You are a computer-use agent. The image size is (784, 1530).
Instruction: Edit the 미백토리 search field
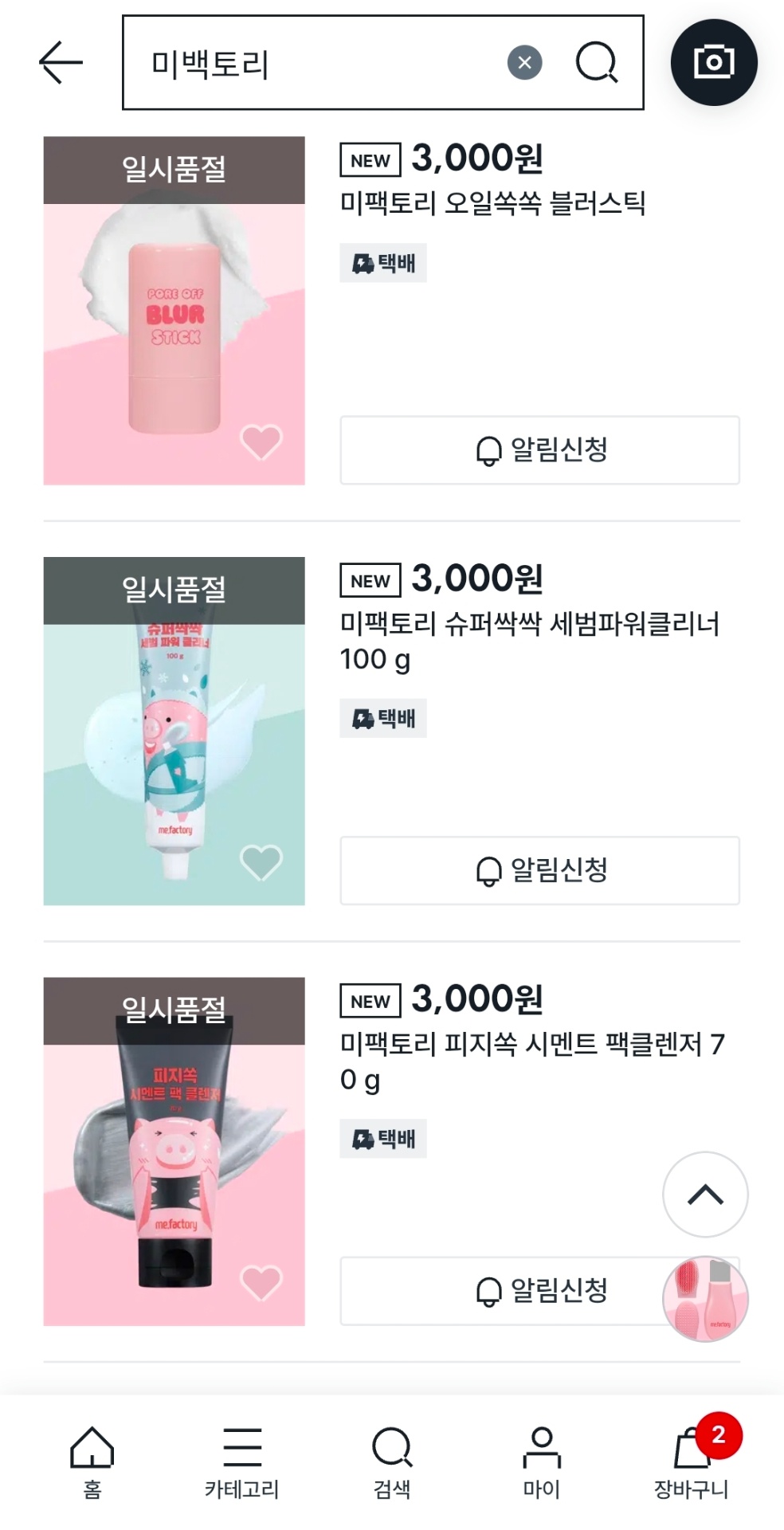click(319, 62)
